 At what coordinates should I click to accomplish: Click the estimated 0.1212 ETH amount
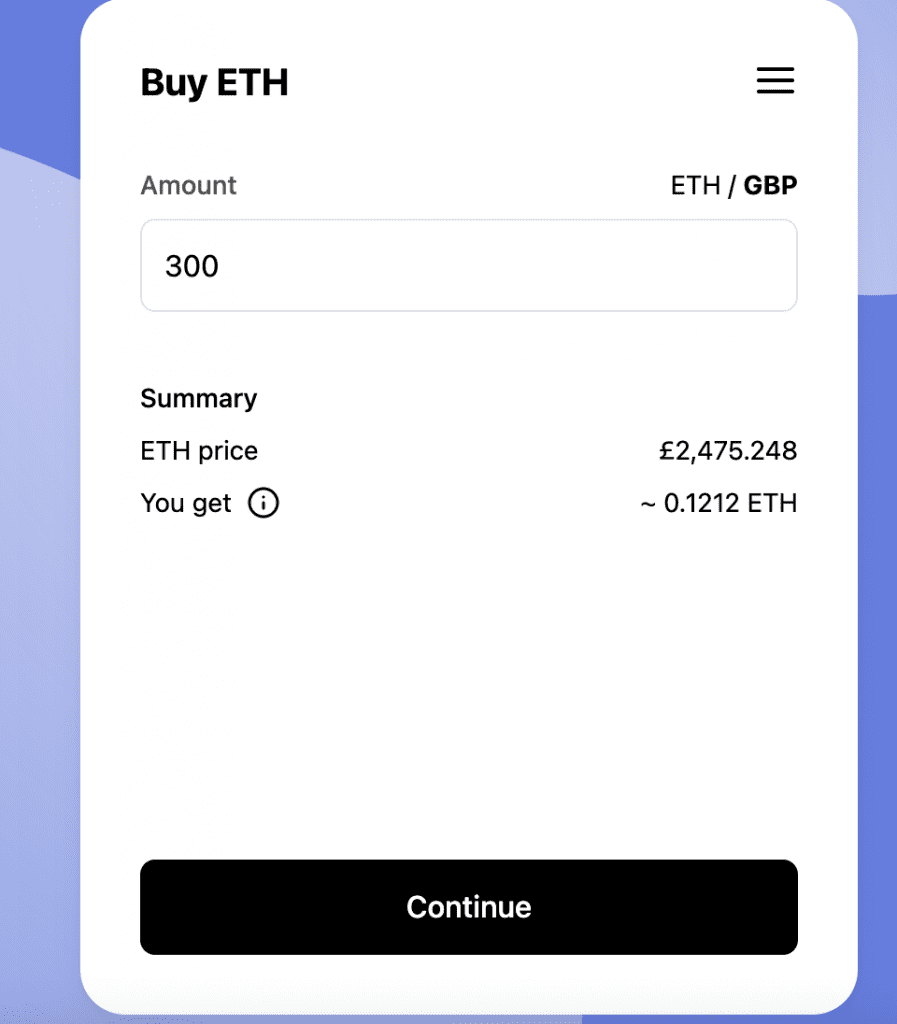(x=718, y=503)
